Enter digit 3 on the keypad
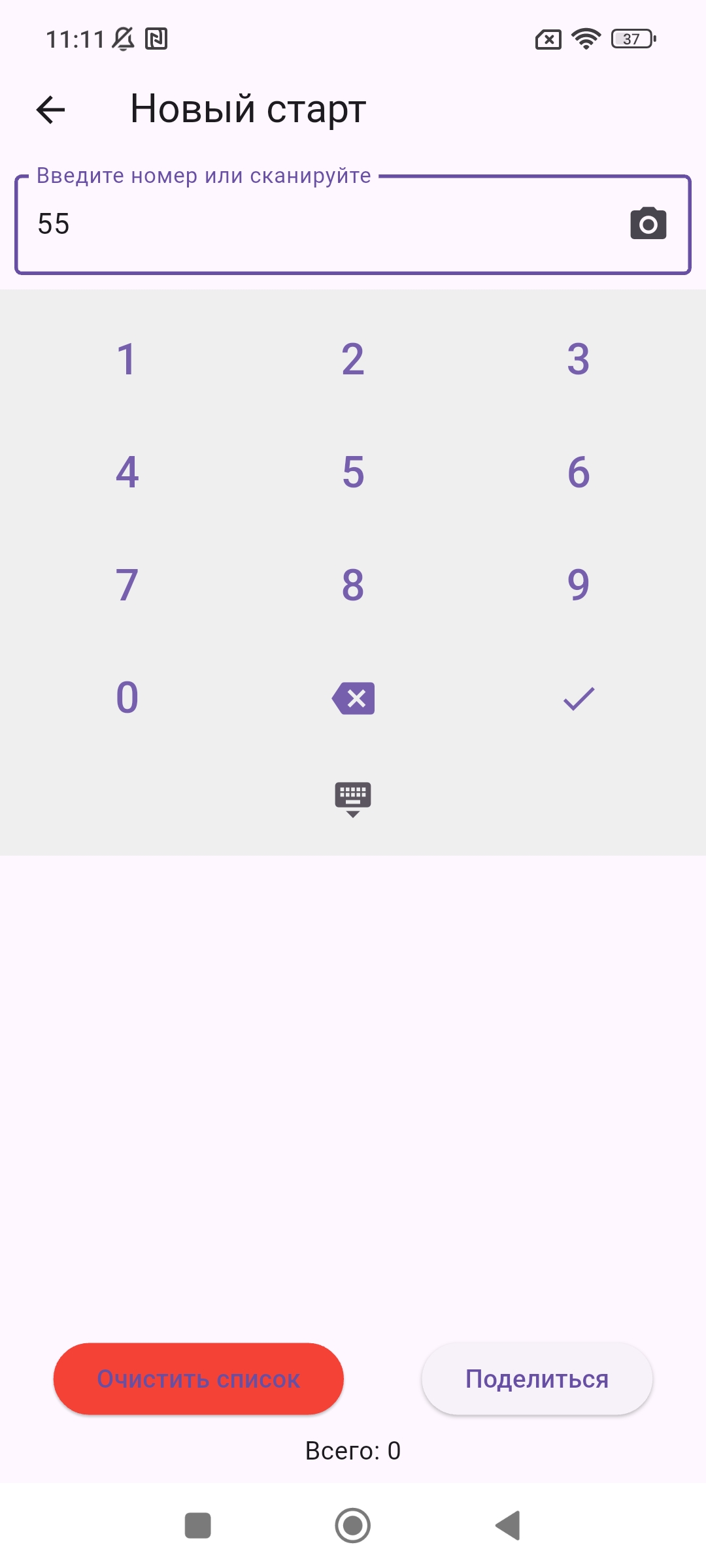 [579, 359]
